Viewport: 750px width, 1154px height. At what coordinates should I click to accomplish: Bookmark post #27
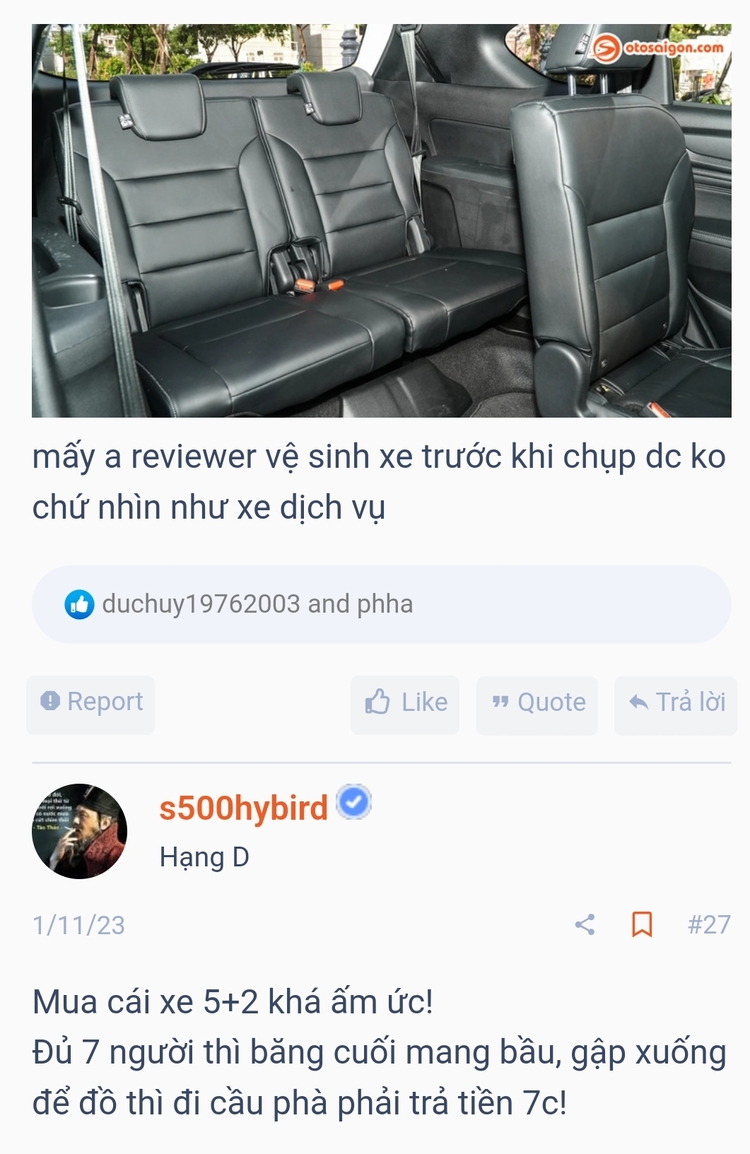point(642,924)
